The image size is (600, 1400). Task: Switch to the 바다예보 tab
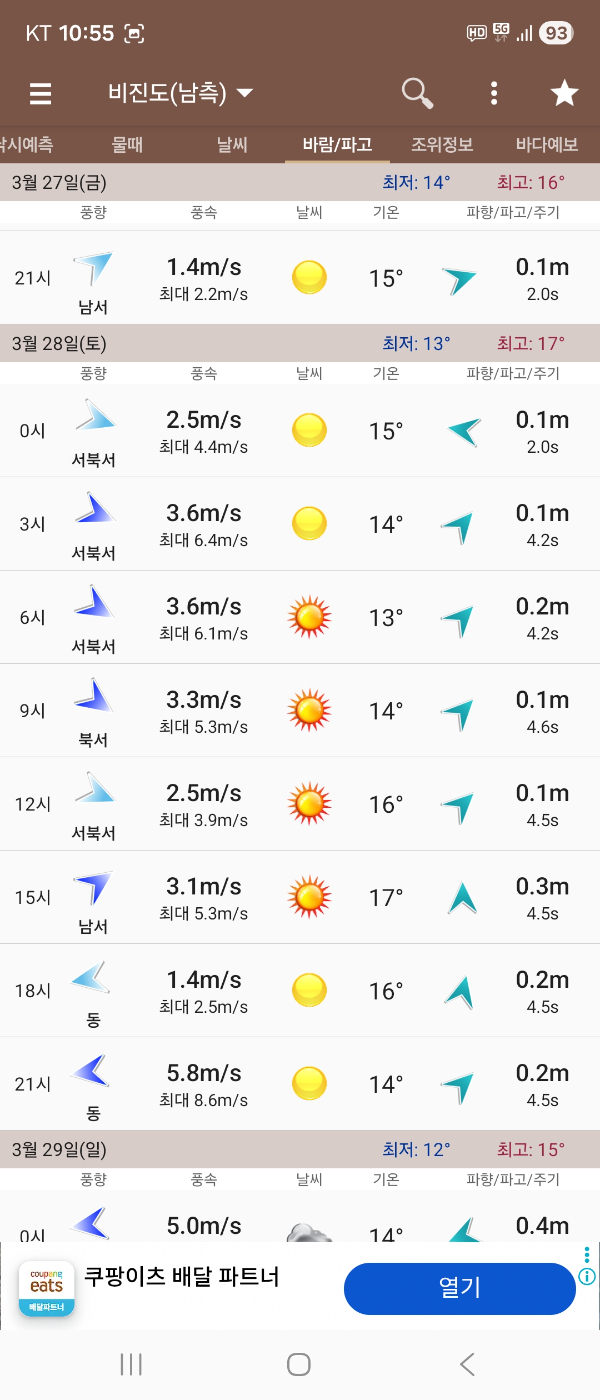[547, 145]
